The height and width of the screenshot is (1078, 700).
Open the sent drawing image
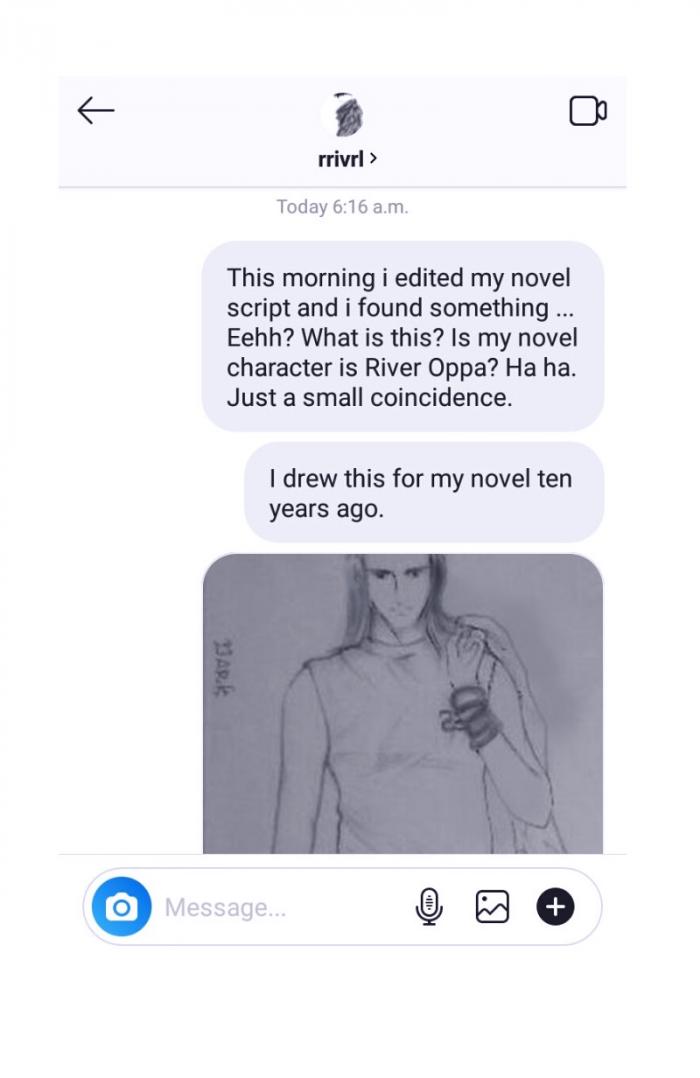point(402,703)
